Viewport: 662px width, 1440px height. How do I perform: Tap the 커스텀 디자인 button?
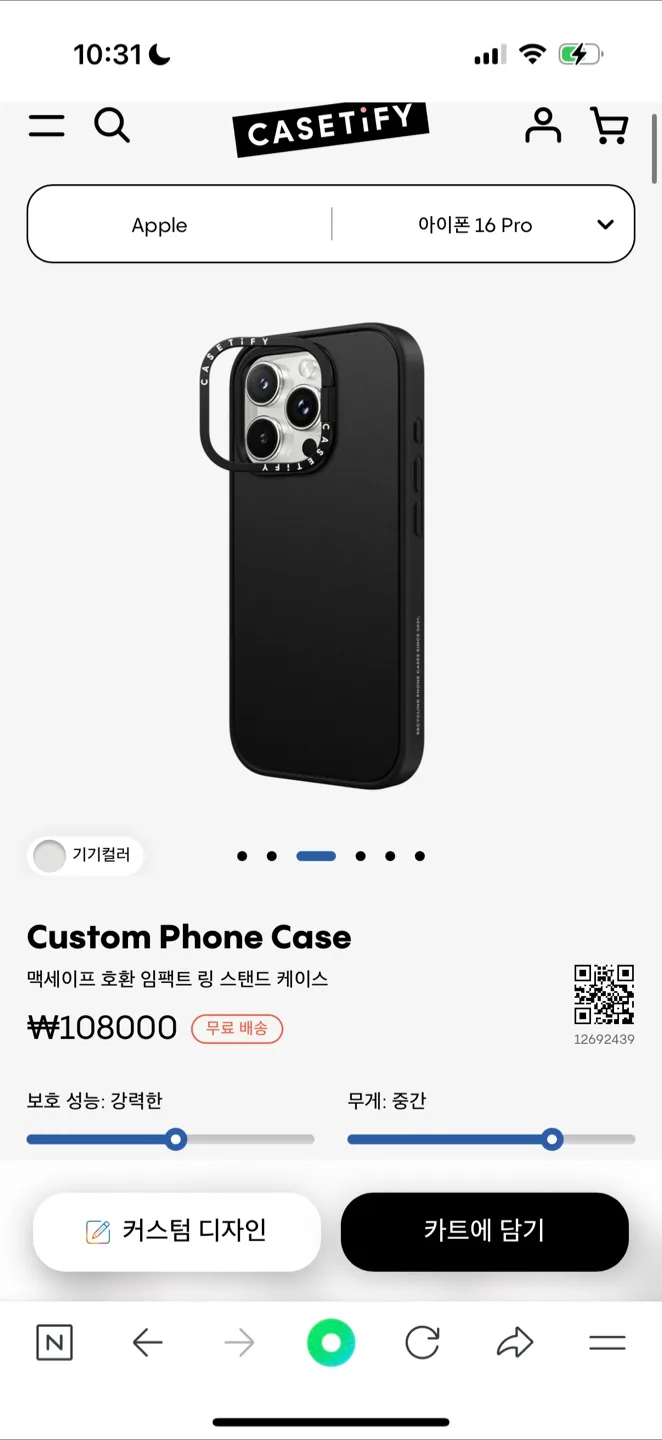(177, 1231)
